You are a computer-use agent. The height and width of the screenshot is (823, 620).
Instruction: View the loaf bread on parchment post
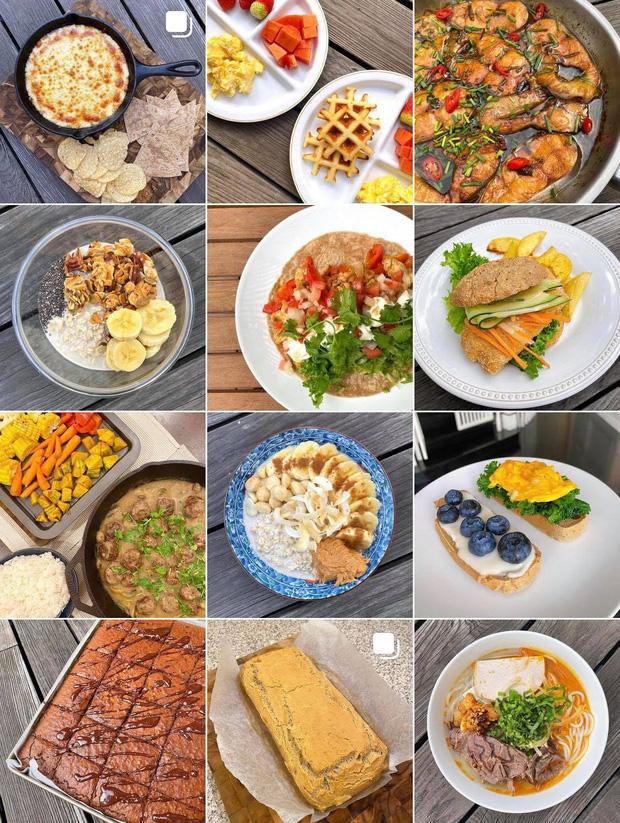coord(309,721)
